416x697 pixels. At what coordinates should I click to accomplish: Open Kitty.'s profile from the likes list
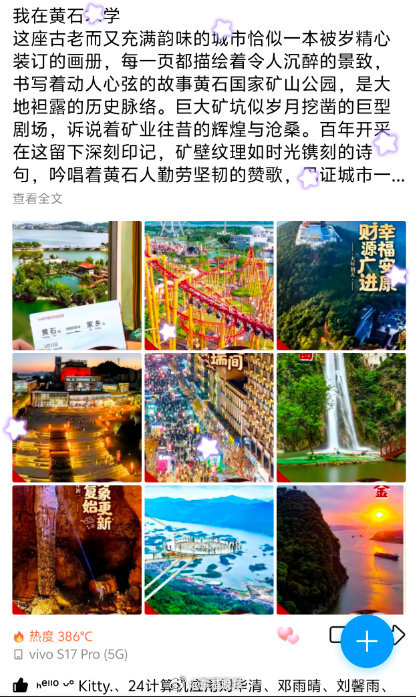tap(95, 685)
